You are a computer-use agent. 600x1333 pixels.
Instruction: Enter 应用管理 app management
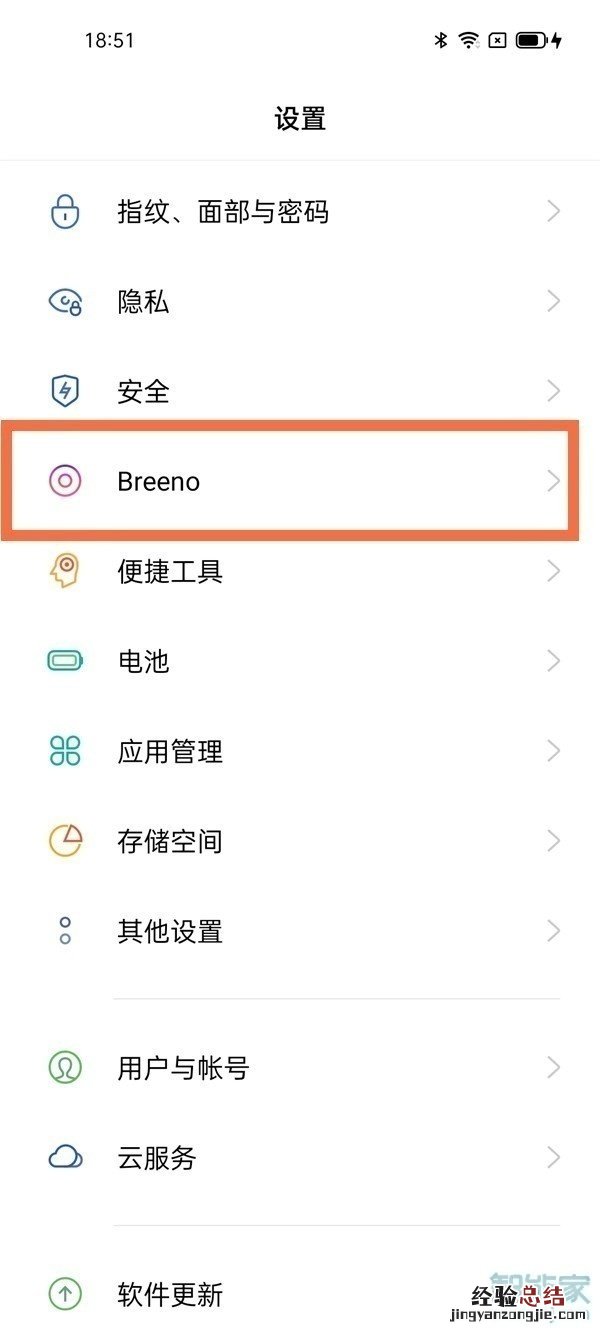coord(170,751)
